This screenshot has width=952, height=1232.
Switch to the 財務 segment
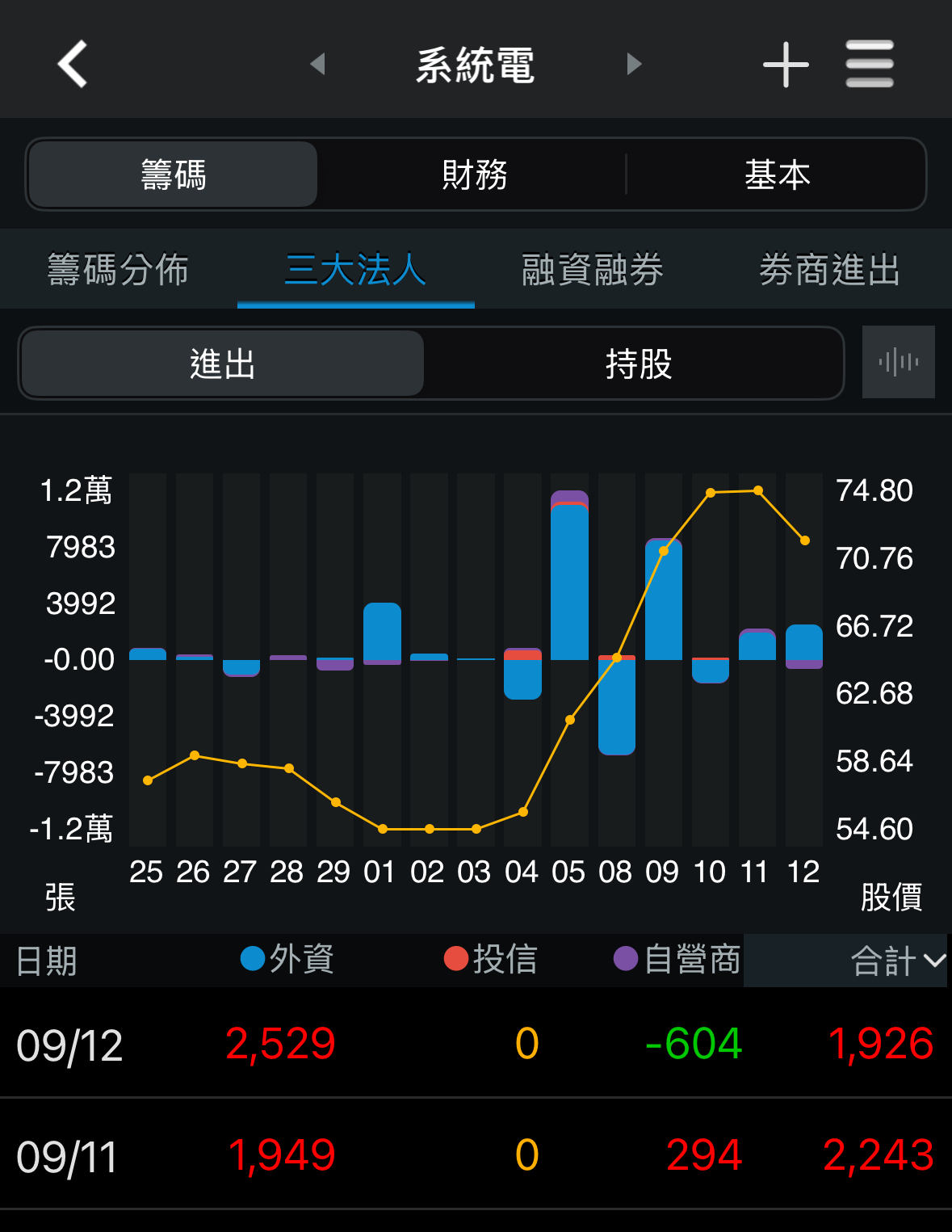tap(474, 174)
